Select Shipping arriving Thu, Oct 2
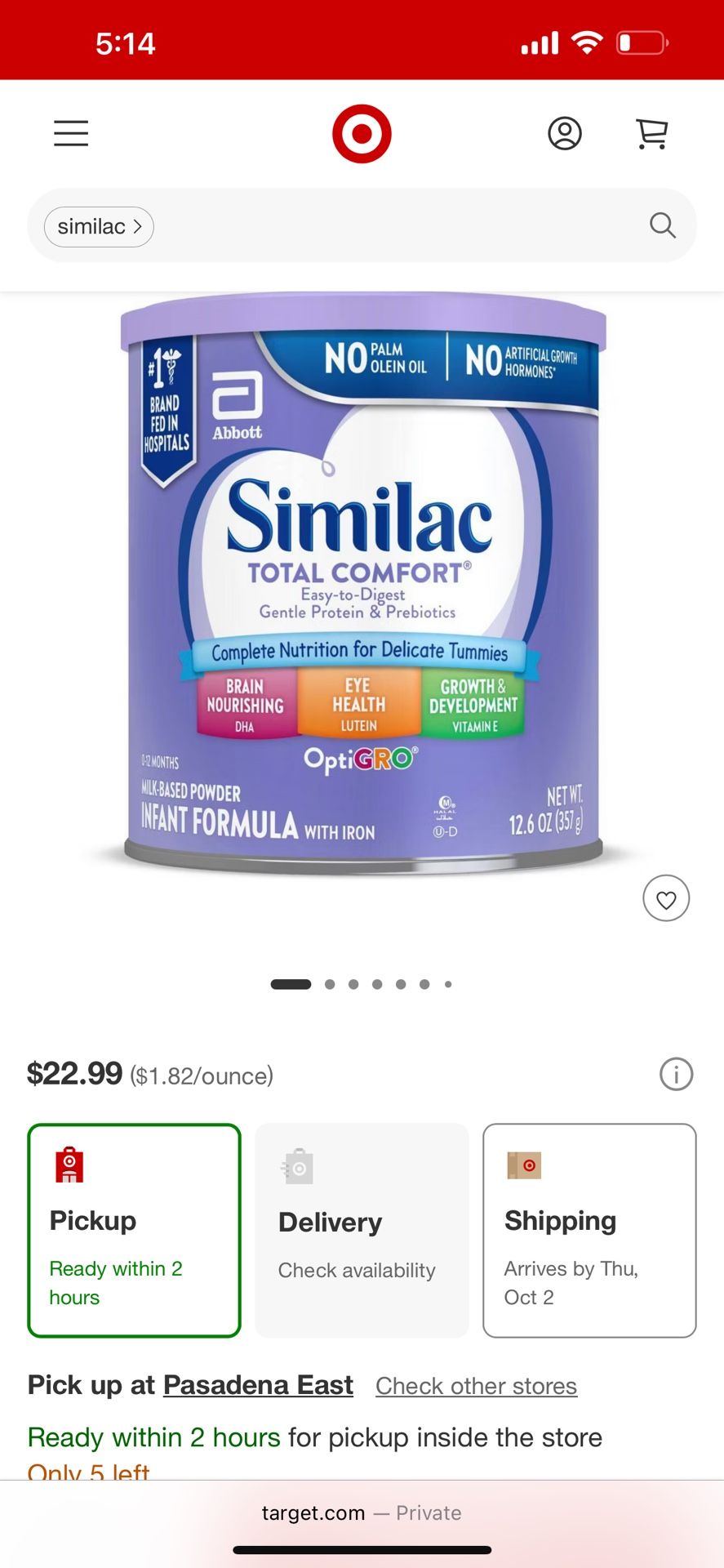The image size is (724, 1568). point(589,1230)
